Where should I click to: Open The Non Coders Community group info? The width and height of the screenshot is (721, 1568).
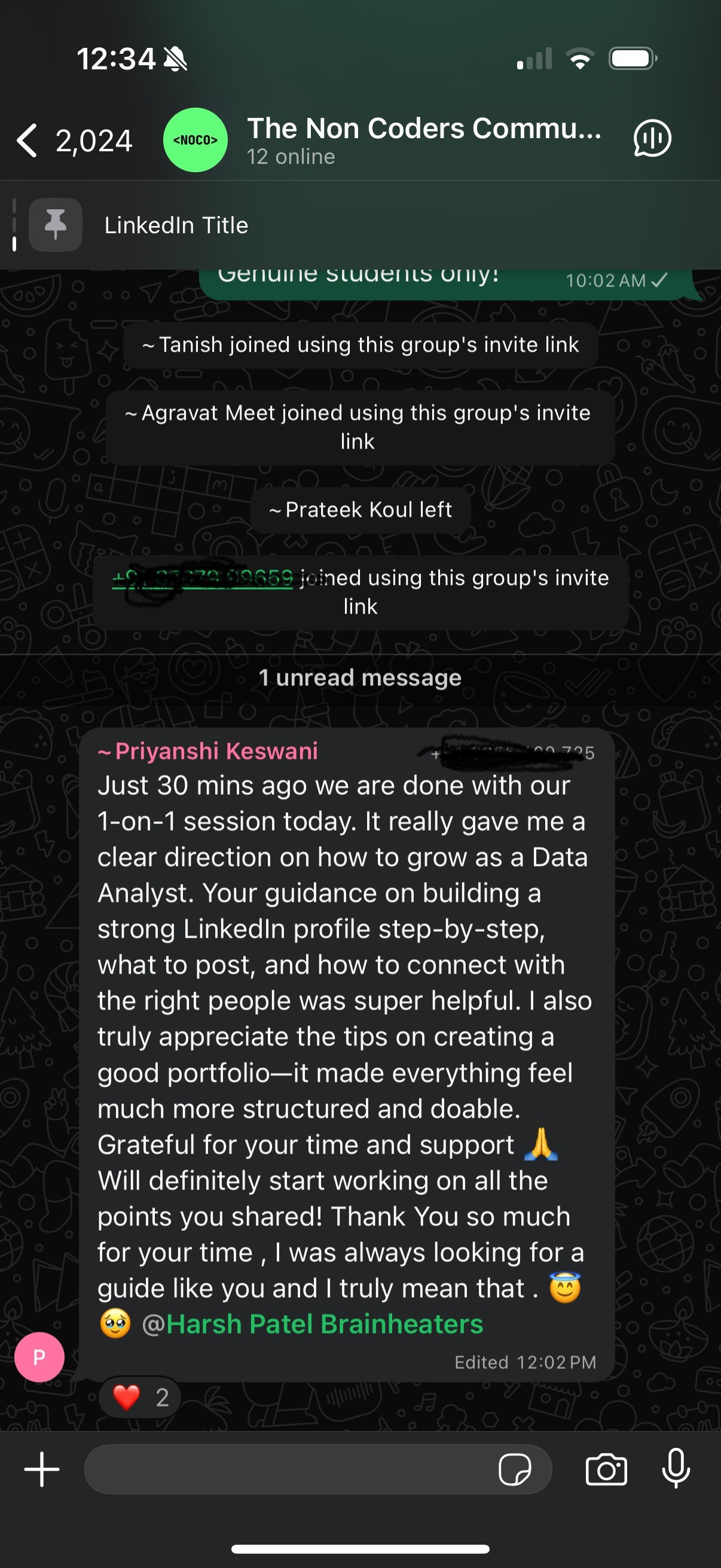(x=423, y=140)
